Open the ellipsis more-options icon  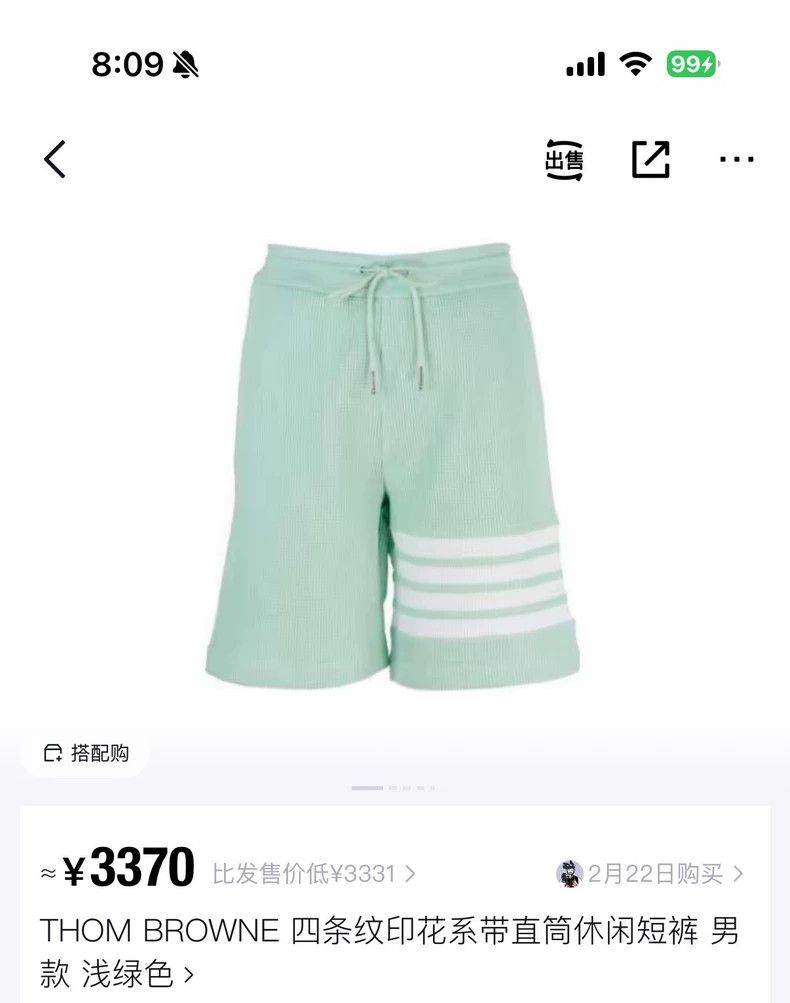[737, 157]
